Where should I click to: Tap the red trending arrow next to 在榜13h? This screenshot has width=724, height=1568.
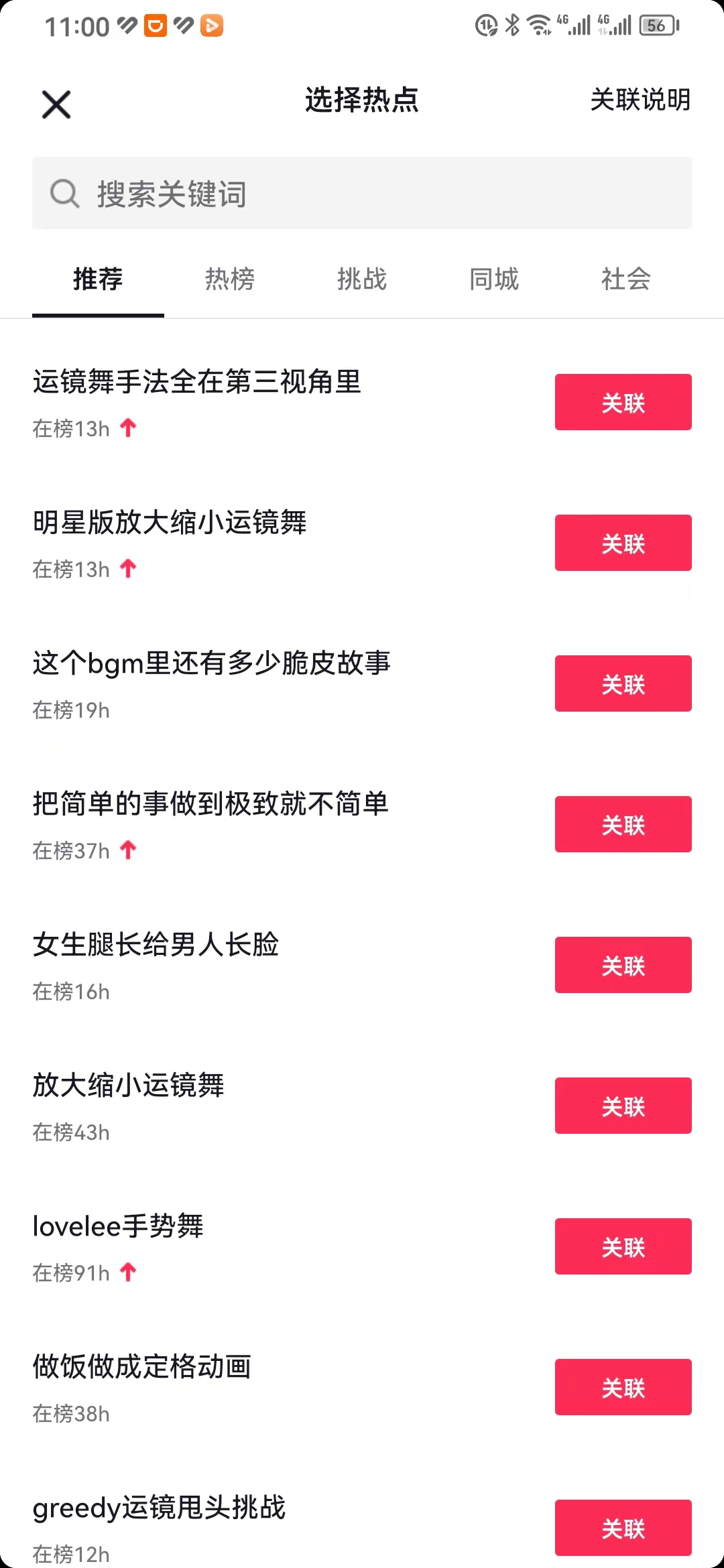(x=129, y=428)
